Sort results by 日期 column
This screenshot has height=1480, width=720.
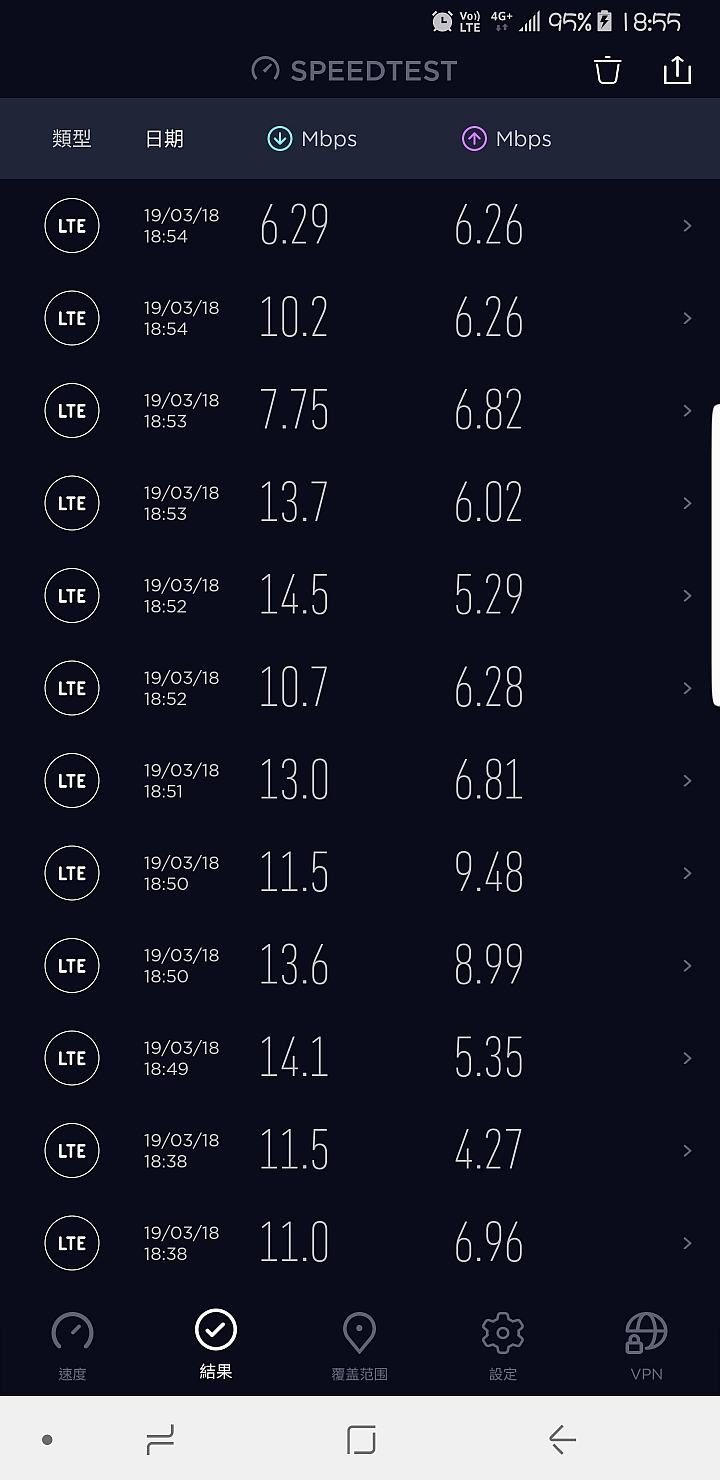point(164,139)
